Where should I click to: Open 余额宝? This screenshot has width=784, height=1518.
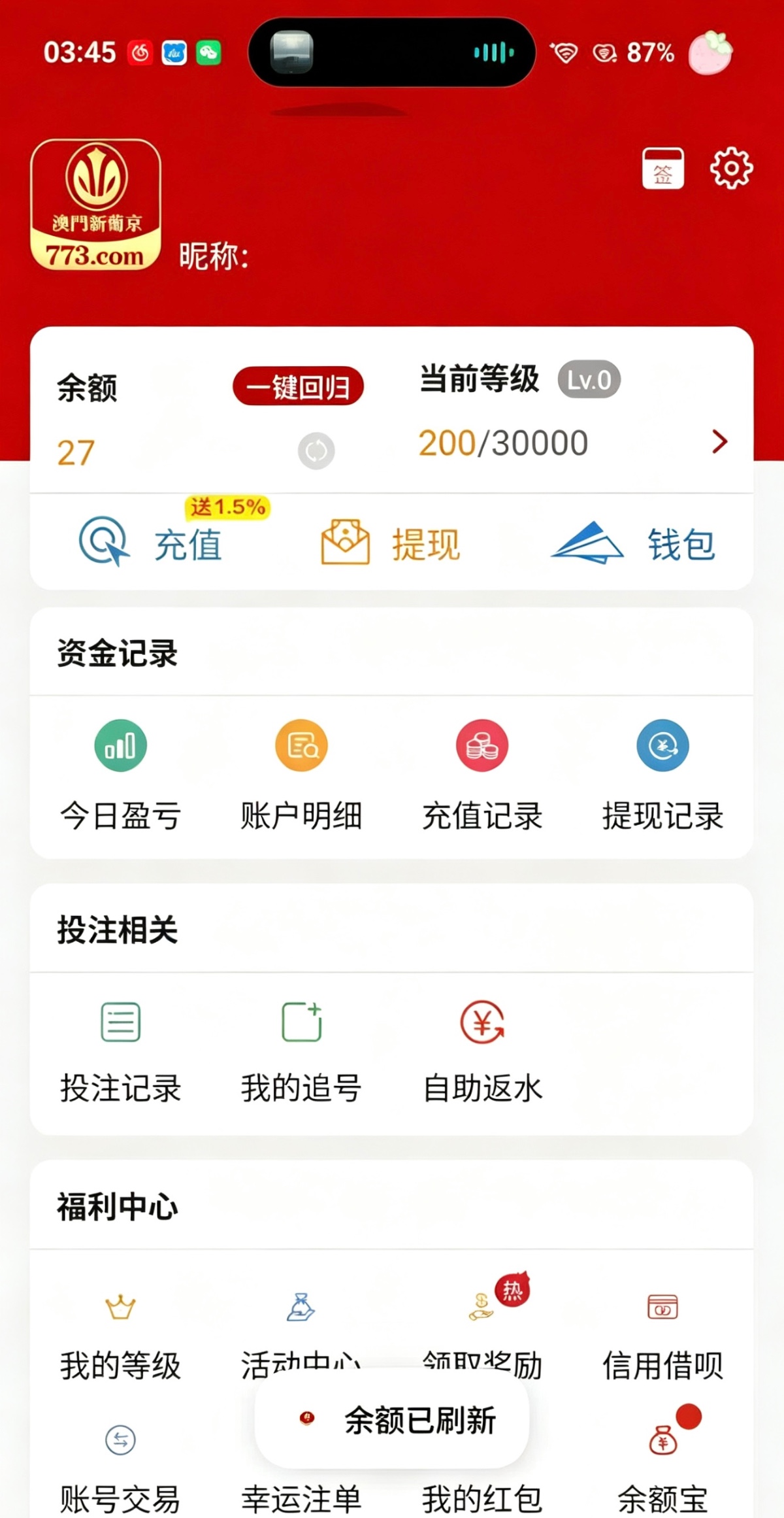(x=662, y=1468)
